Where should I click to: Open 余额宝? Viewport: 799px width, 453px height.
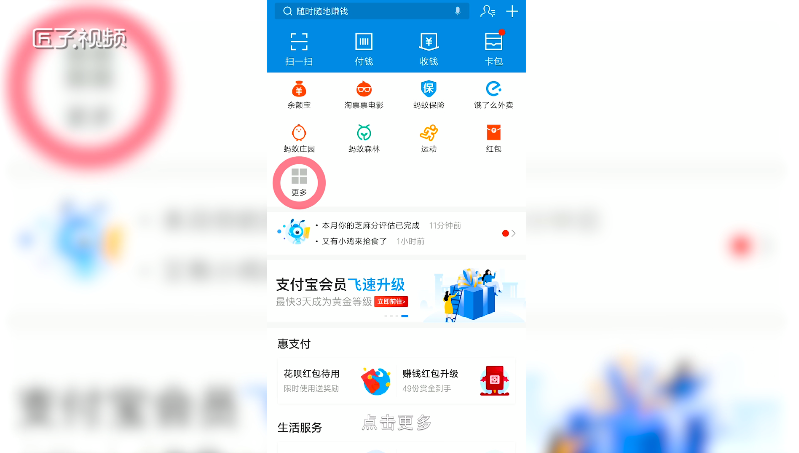(298, 94)
